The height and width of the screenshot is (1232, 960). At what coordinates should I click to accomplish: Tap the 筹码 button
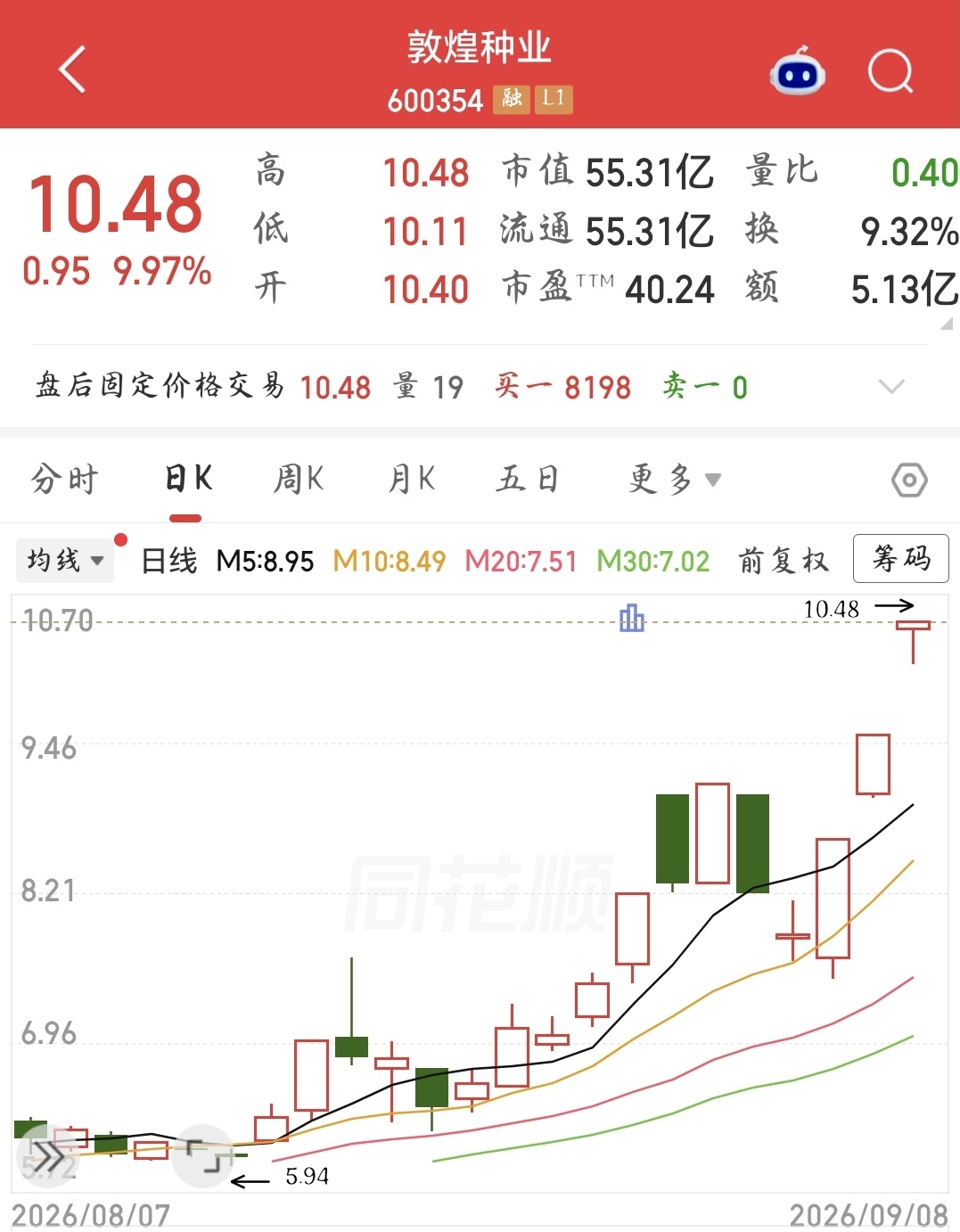[x=901, y=559]
